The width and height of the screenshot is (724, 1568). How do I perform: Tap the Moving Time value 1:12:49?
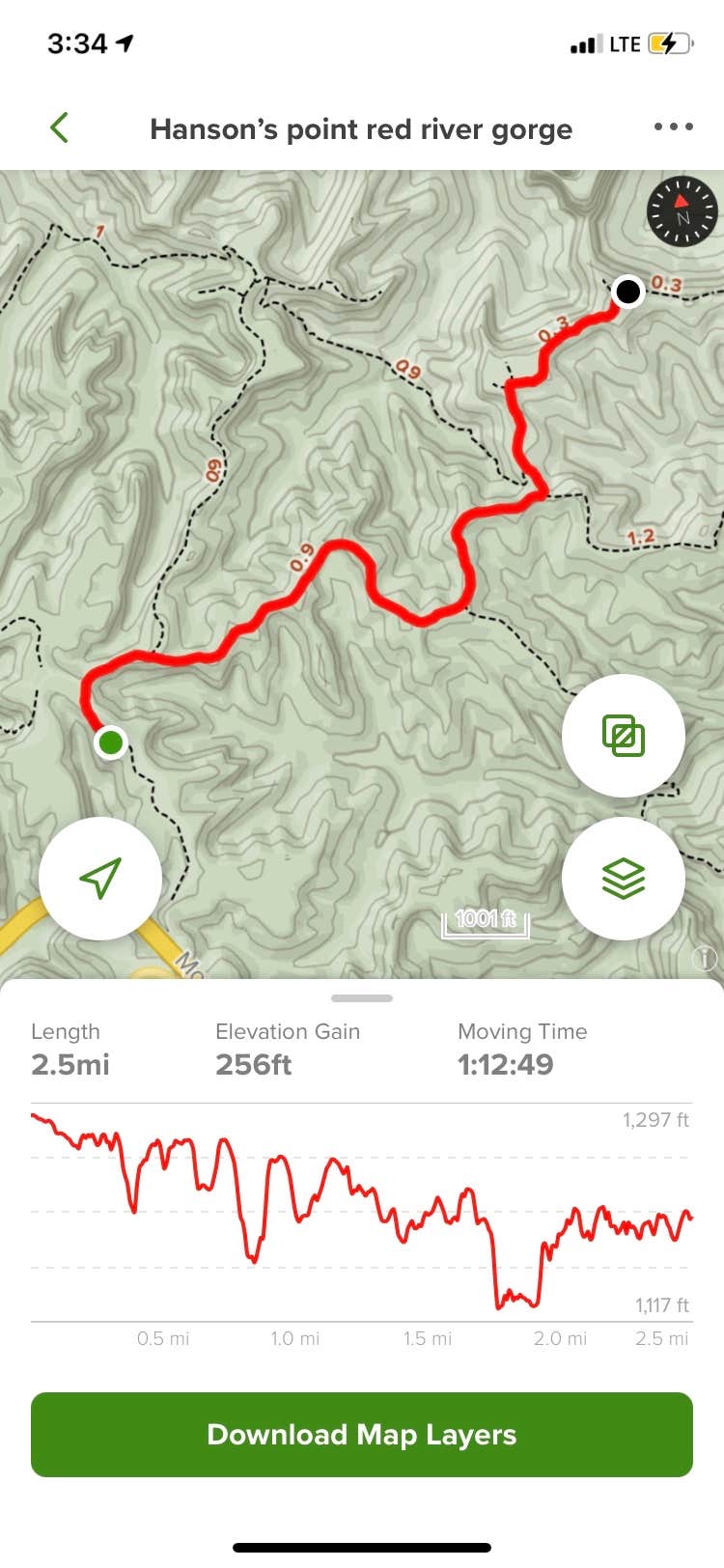click(x=506, y=1064)
